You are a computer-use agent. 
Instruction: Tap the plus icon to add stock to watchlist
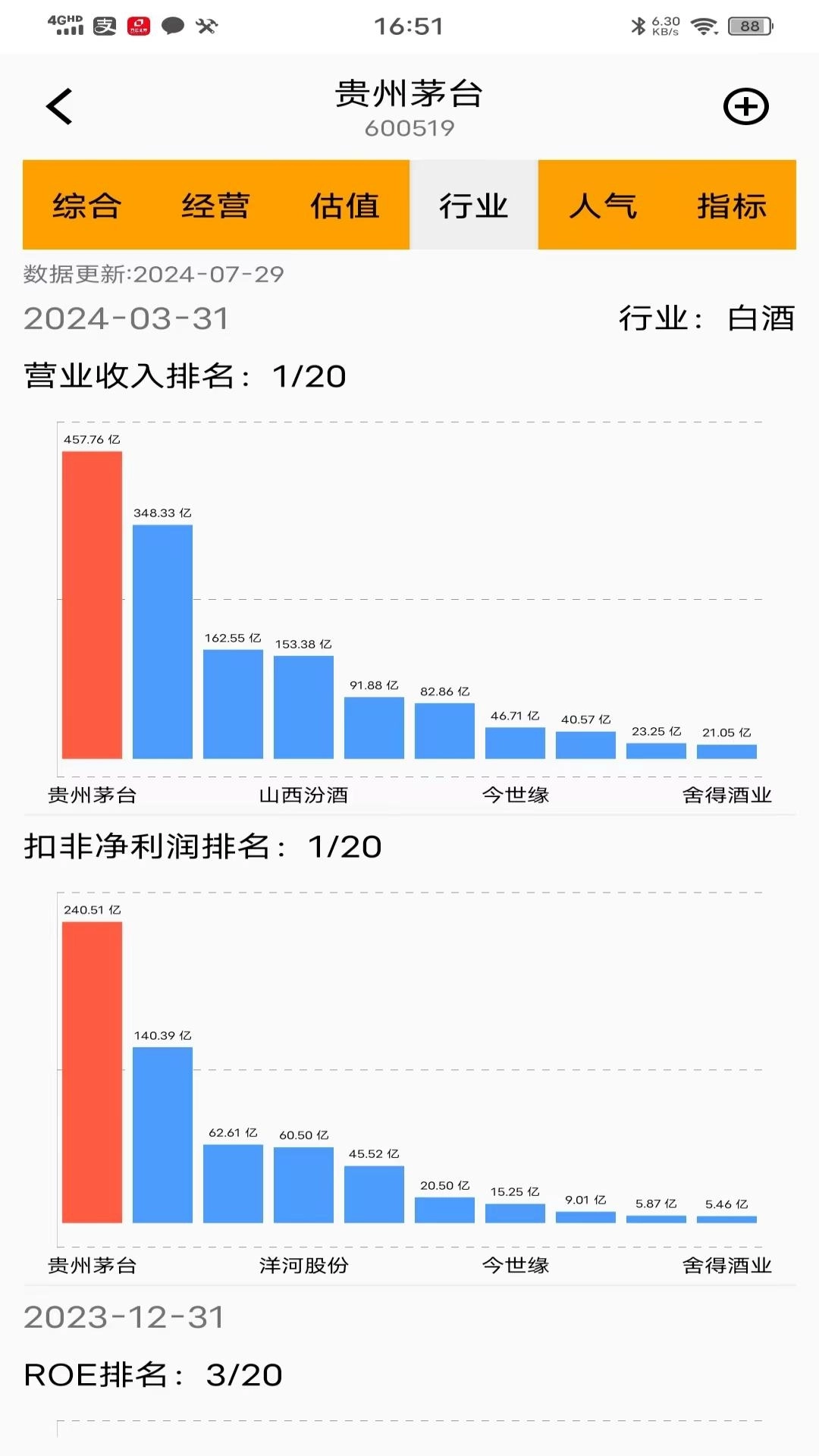tap(746, 106)
